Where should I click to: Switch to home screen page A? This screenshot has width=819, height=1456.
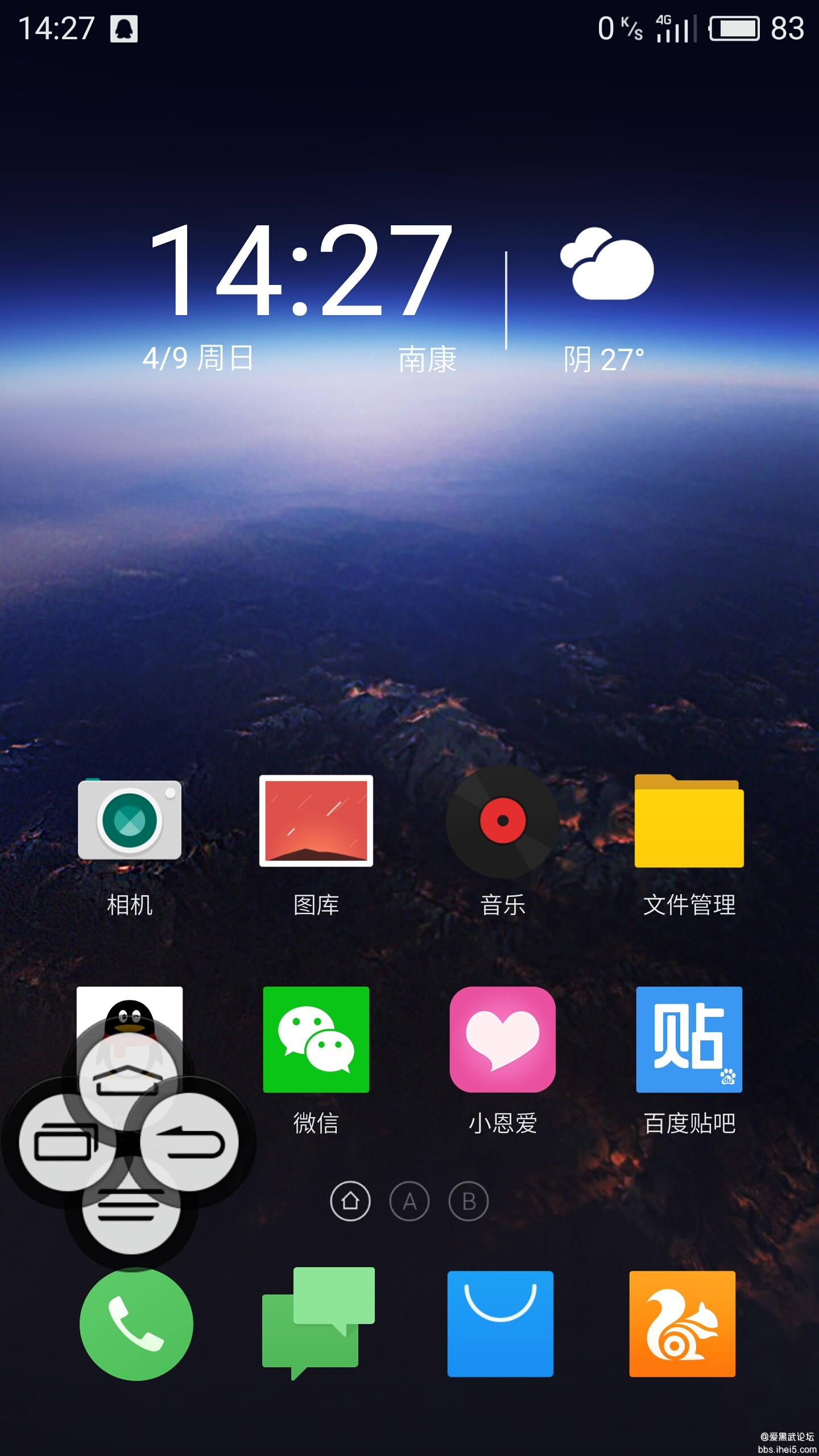[409, 1201]
